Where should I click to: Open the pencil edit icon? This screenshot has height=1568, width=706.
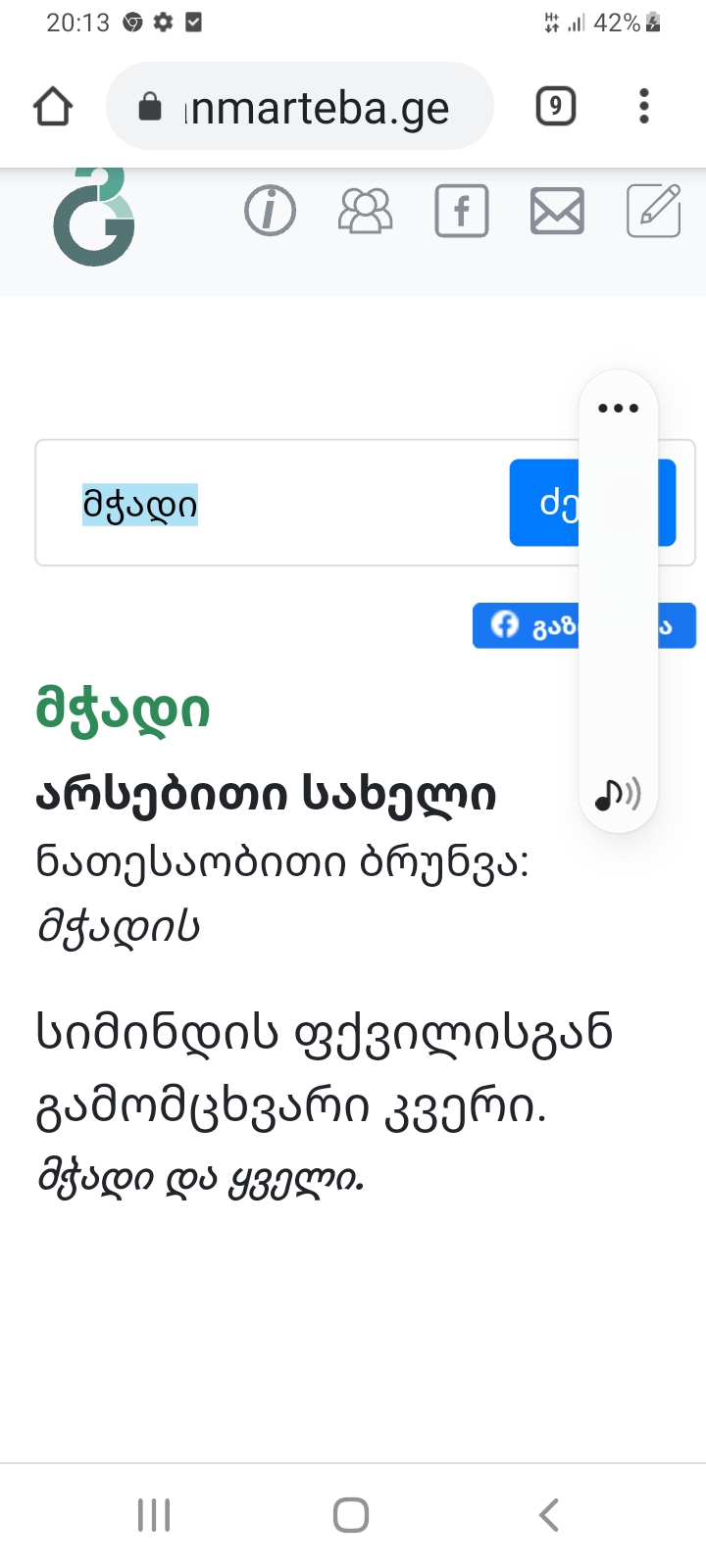(653, 211)
